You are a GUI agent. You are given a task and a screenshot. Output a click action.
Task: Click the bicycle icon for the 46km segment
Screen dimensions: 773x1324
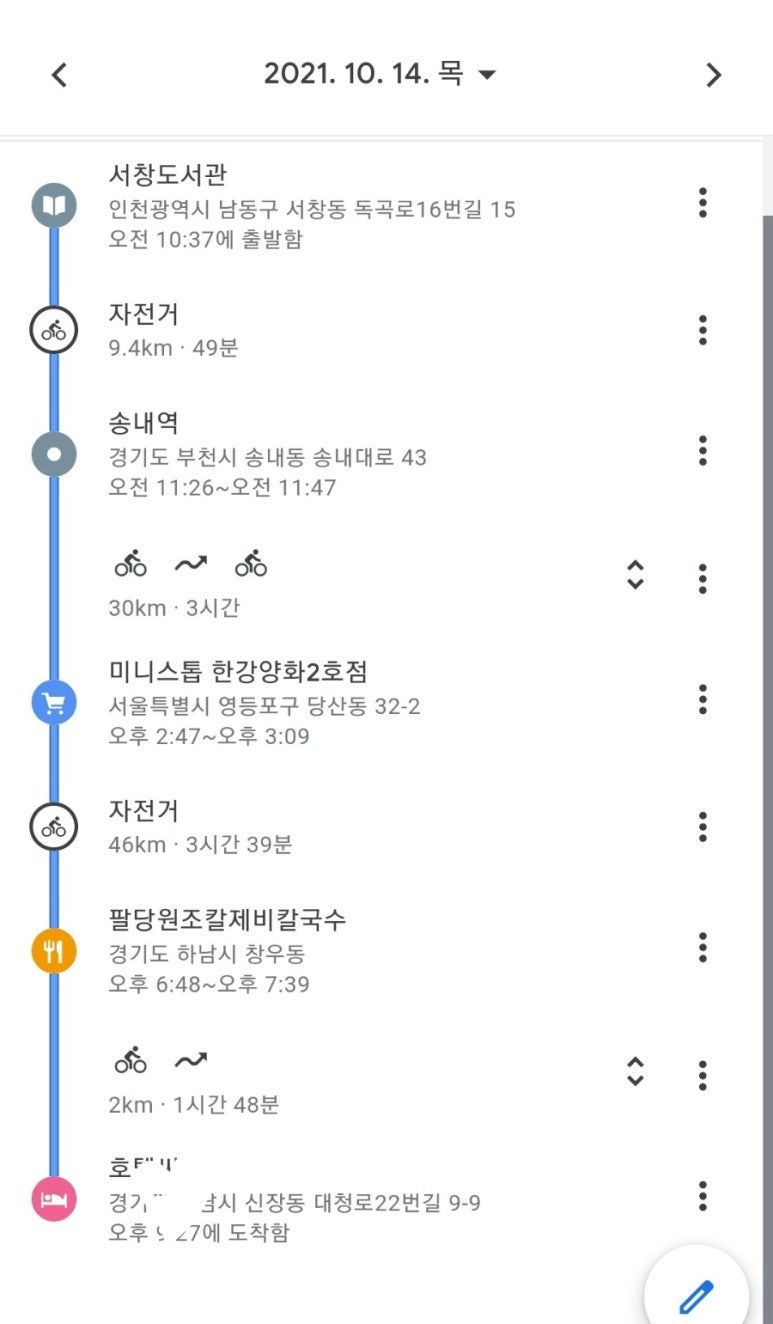(54, 827)
